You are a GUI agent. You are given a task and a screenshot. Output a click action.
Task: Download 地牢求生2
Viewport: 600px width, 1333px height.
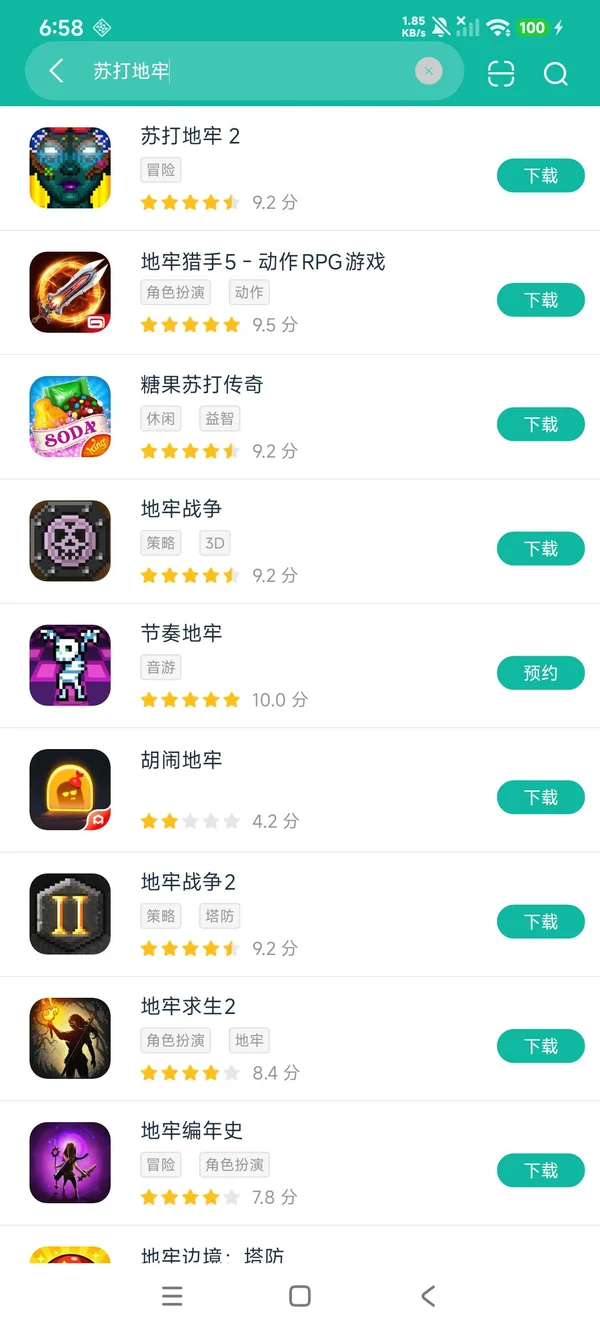tap(540, 1046)
